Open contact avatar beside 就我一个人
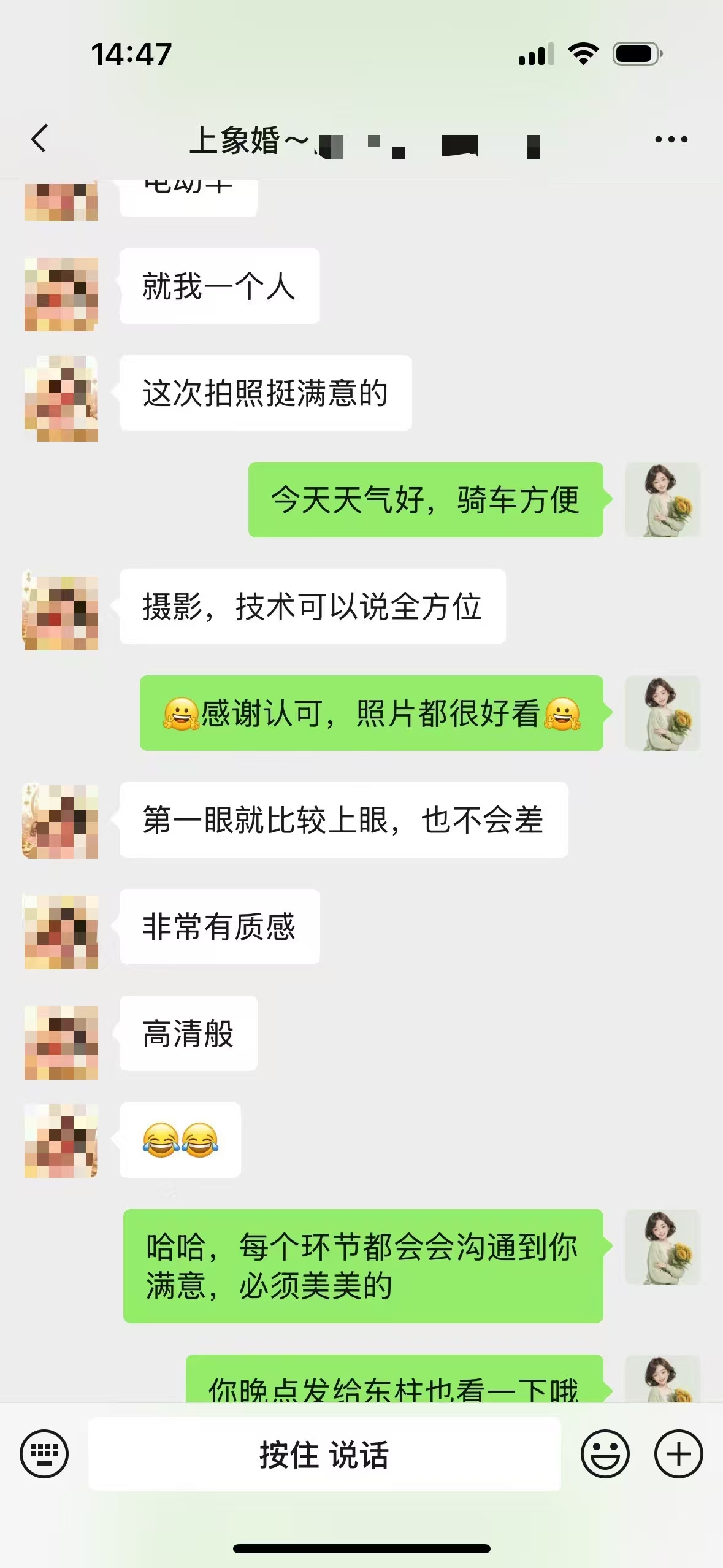The image size is (723, 1568). click(x=61, y=294)
